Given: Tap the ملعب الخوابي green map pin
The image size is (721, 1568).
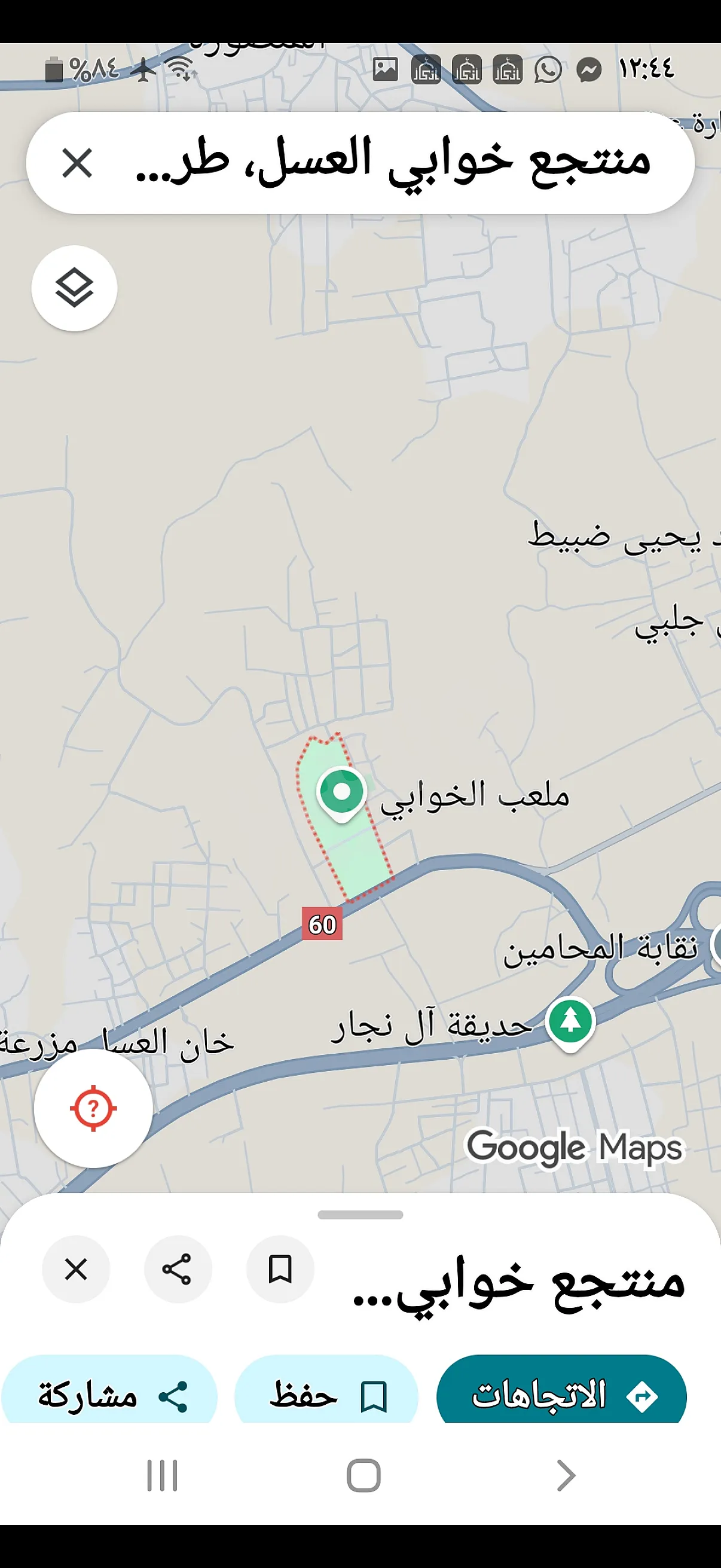Looking at the screenshot, I should pos(342,792).
